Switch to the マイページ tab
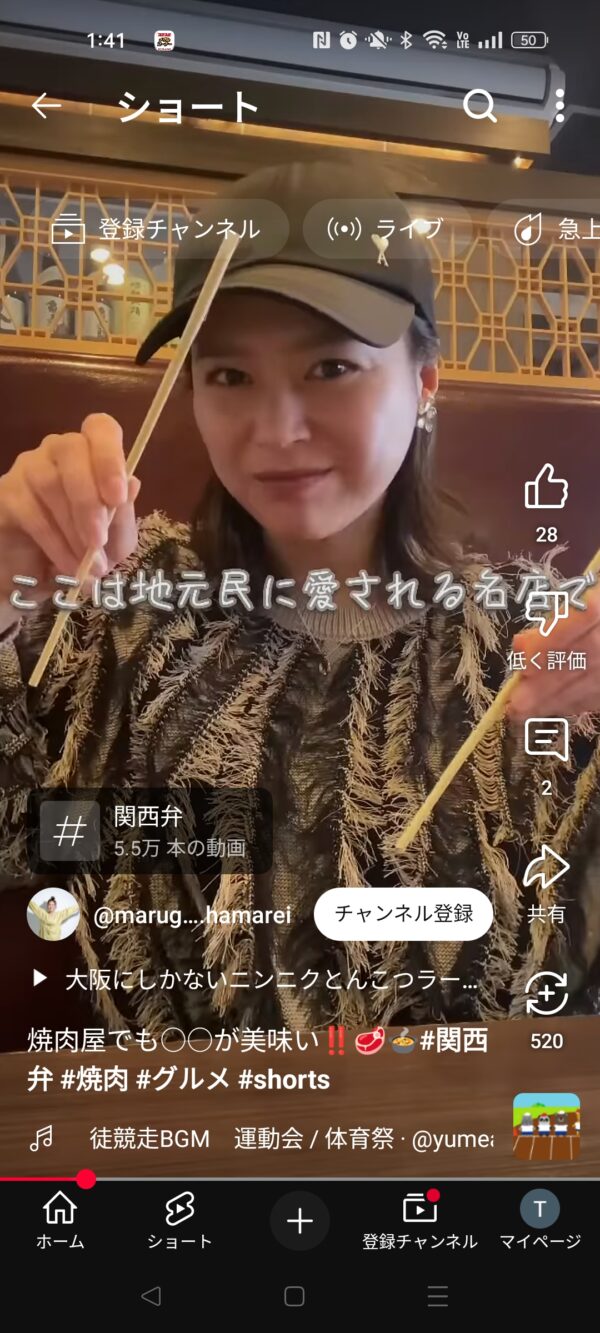The height and width of the screenshot is (1333, 600). [540, 1221]
